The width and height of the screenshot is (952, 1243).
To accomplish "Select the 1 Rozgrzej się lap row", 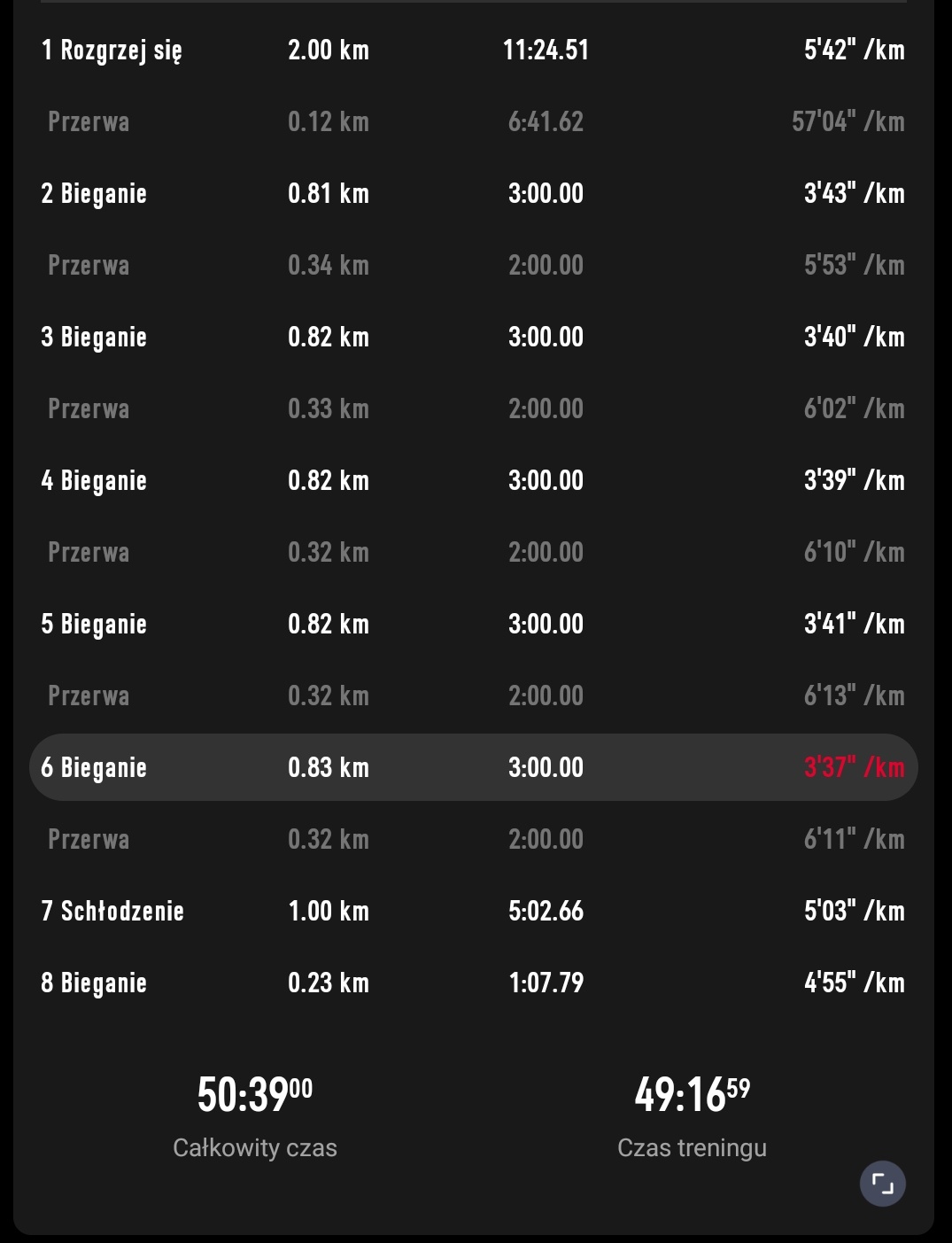I will [474, 50].
